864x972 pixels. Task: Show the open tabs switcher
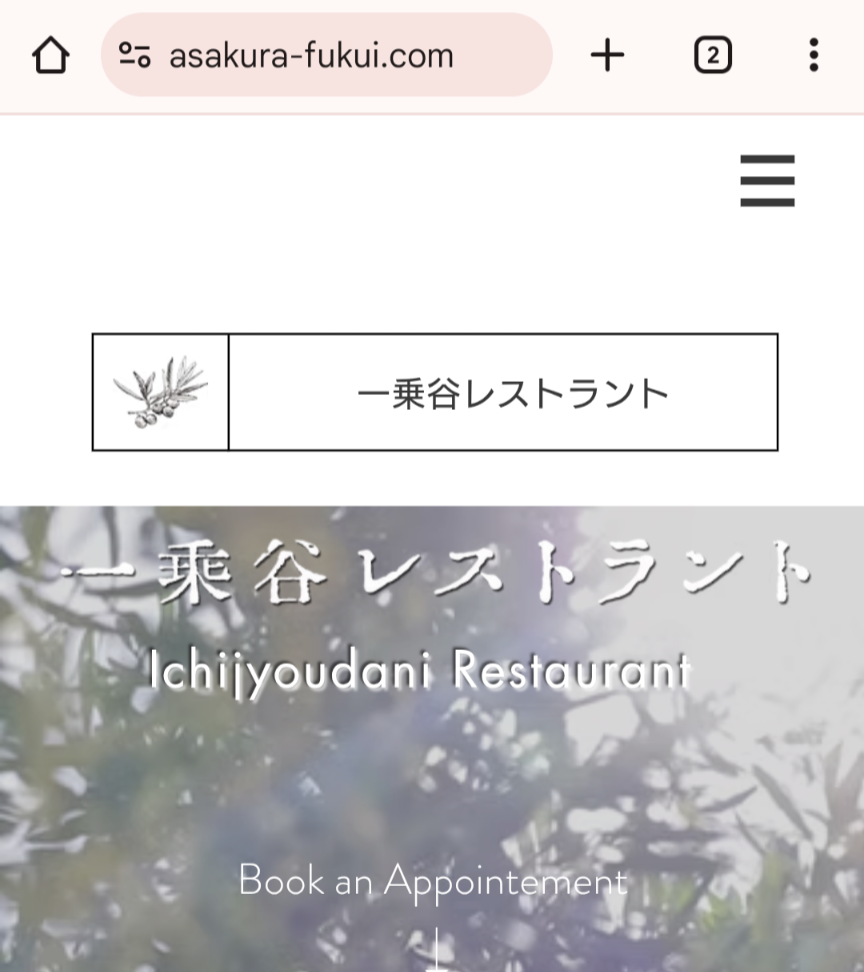pyautogui.click(x=712, y=56)
